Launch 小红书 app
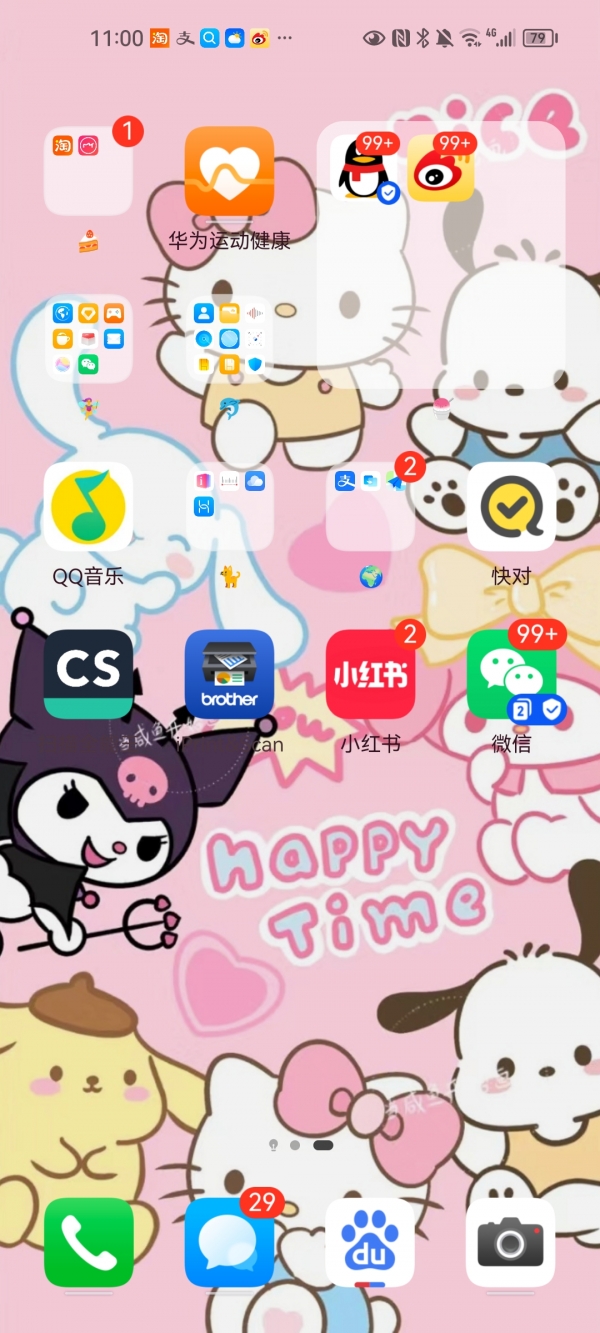Image resolution: width=600 pixels, height=1333 pixels. pyautogui.click(x=370, y=673)
